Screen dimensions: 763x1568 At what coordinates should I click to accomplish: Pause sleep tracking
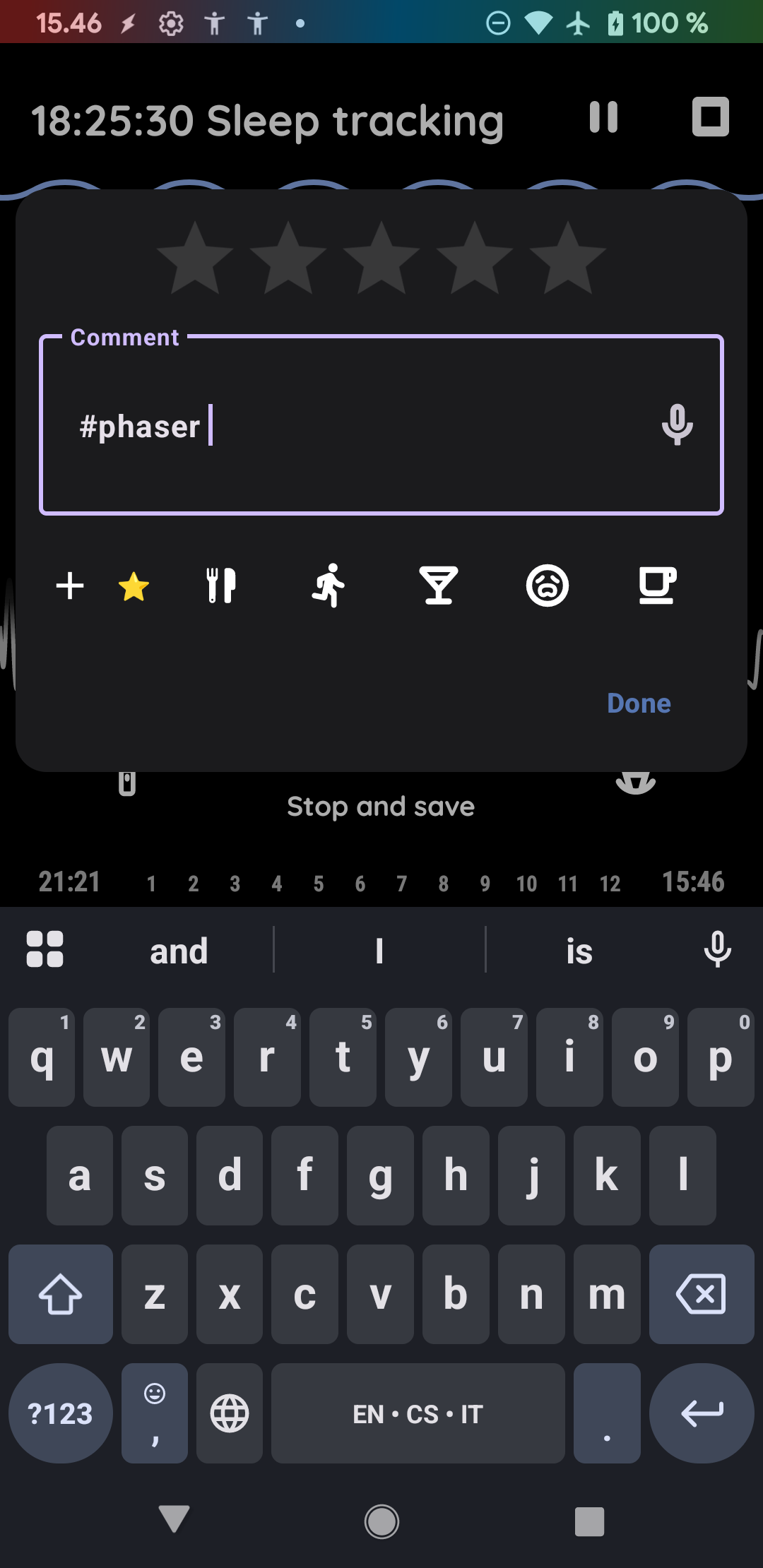603,117
